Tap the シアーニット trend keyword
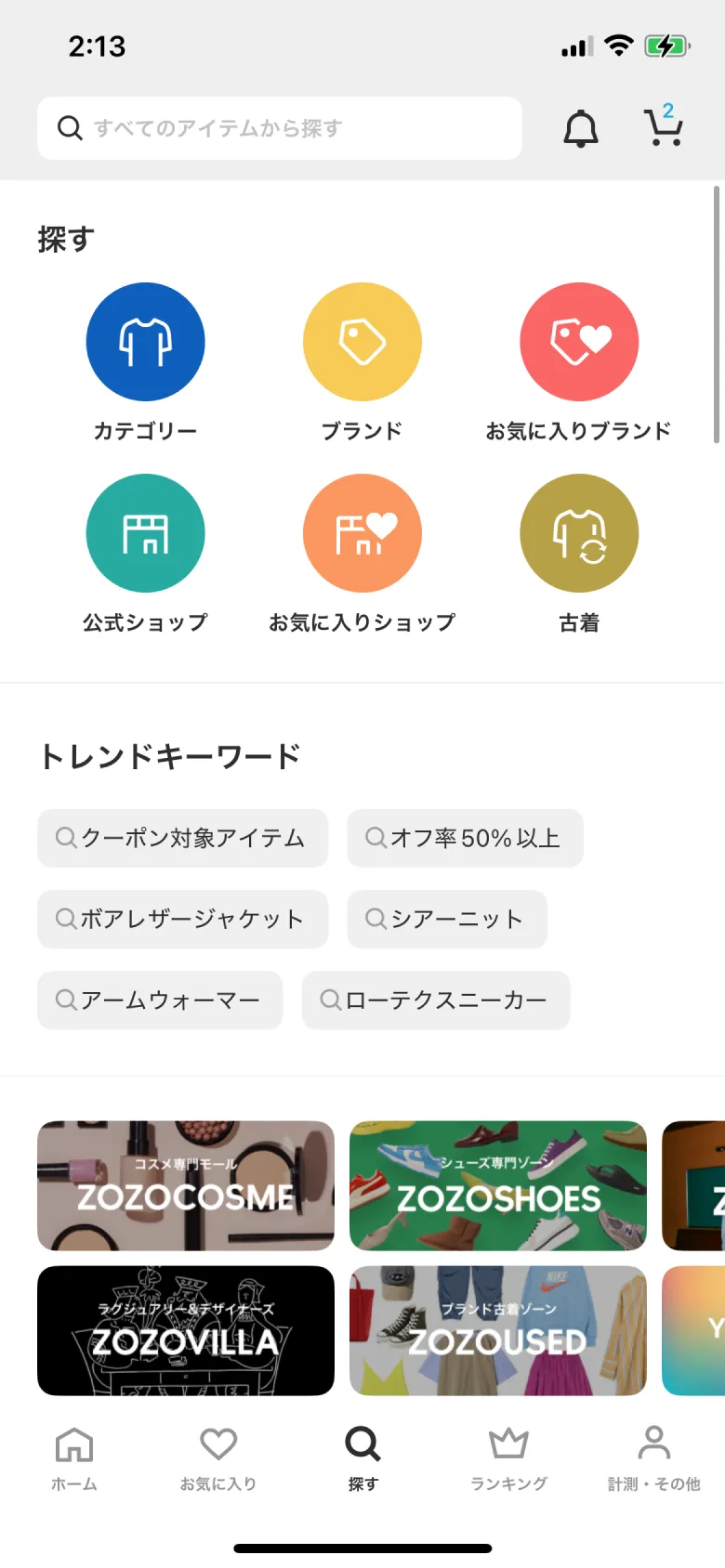This screenshot has width=725, height=1568. pos(447,920)
